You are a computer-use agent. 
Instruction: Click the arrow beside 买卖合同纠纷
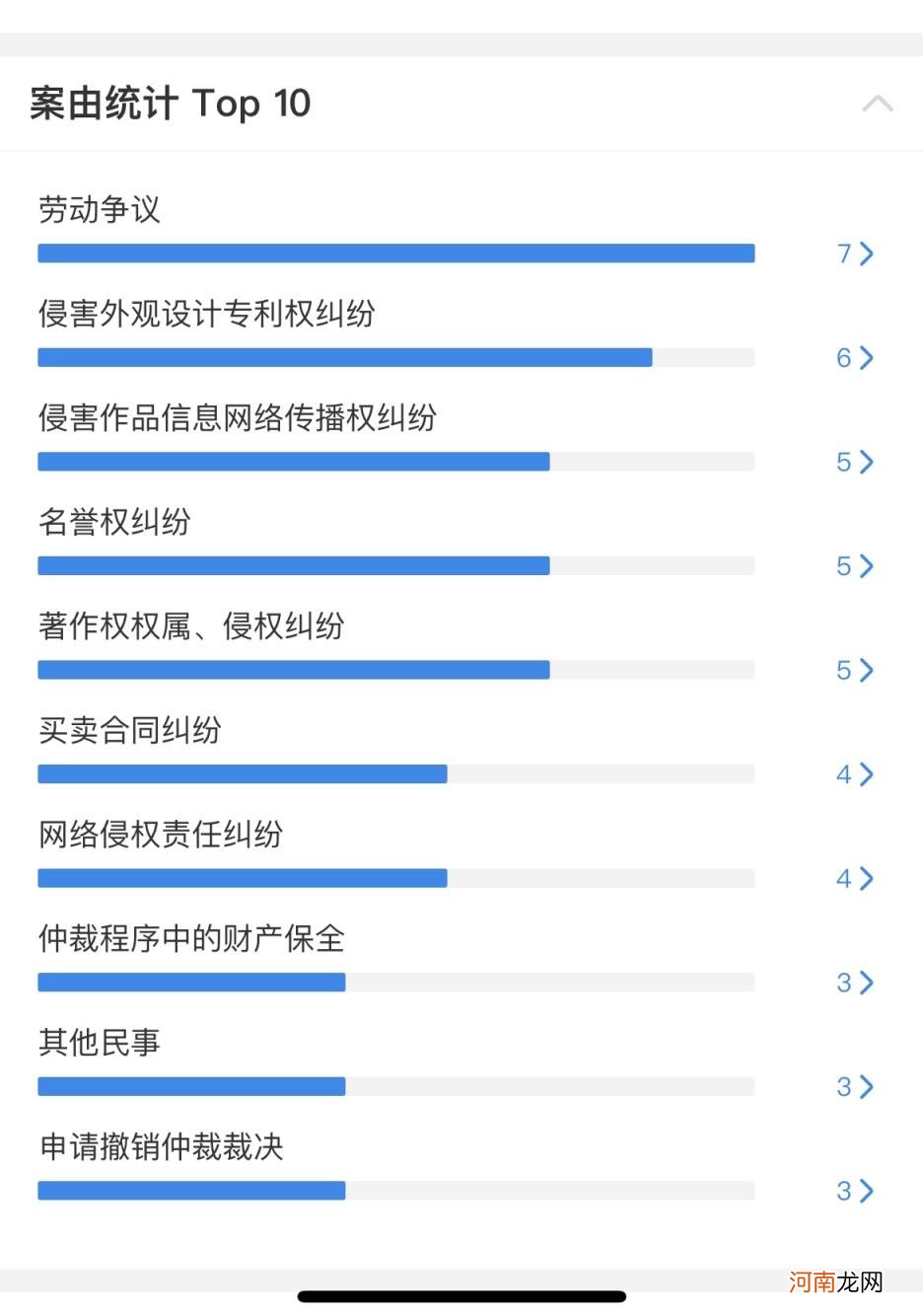[867, 773]
